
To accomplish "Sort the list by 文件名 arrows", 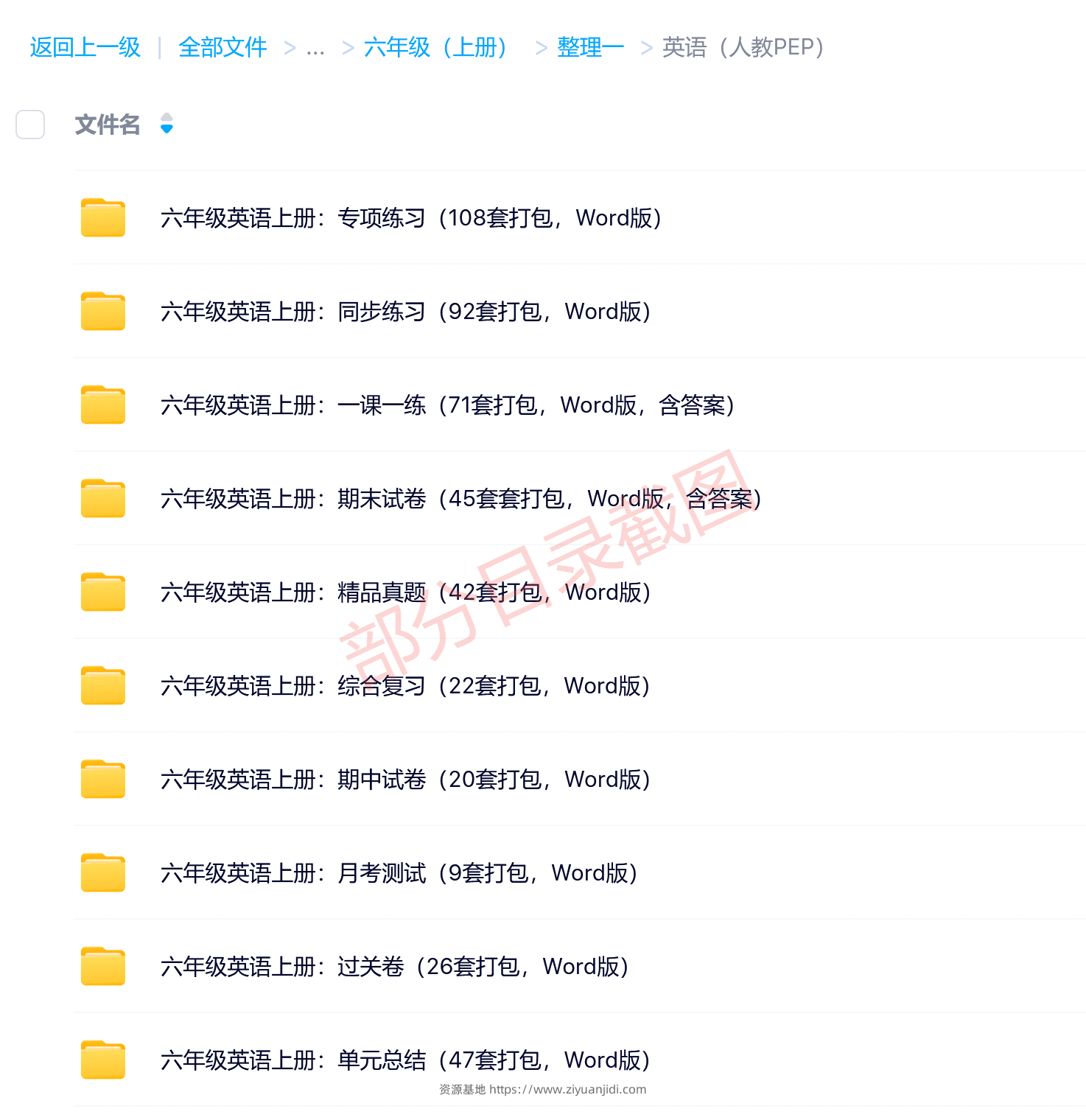I will point(167,124).
